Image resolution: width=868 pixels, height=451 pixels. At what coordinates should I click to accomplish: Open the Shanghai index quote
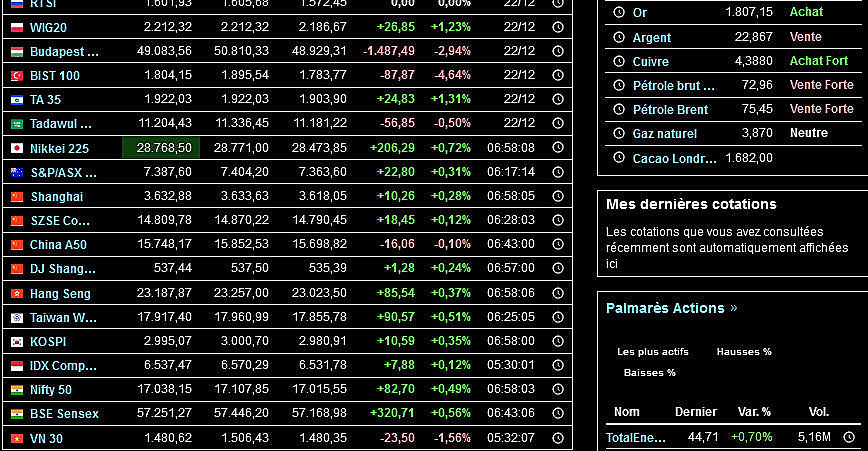click(x=56, y=196)
